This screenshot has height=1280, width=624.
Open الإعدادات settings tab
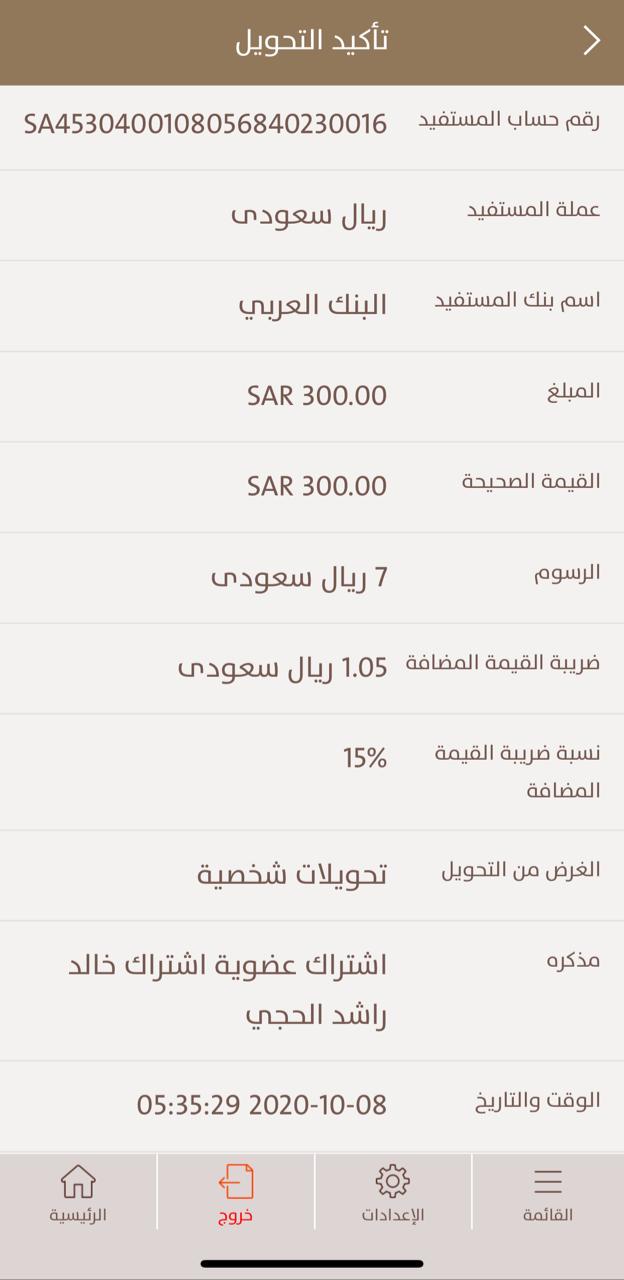tap(393, 1193)
